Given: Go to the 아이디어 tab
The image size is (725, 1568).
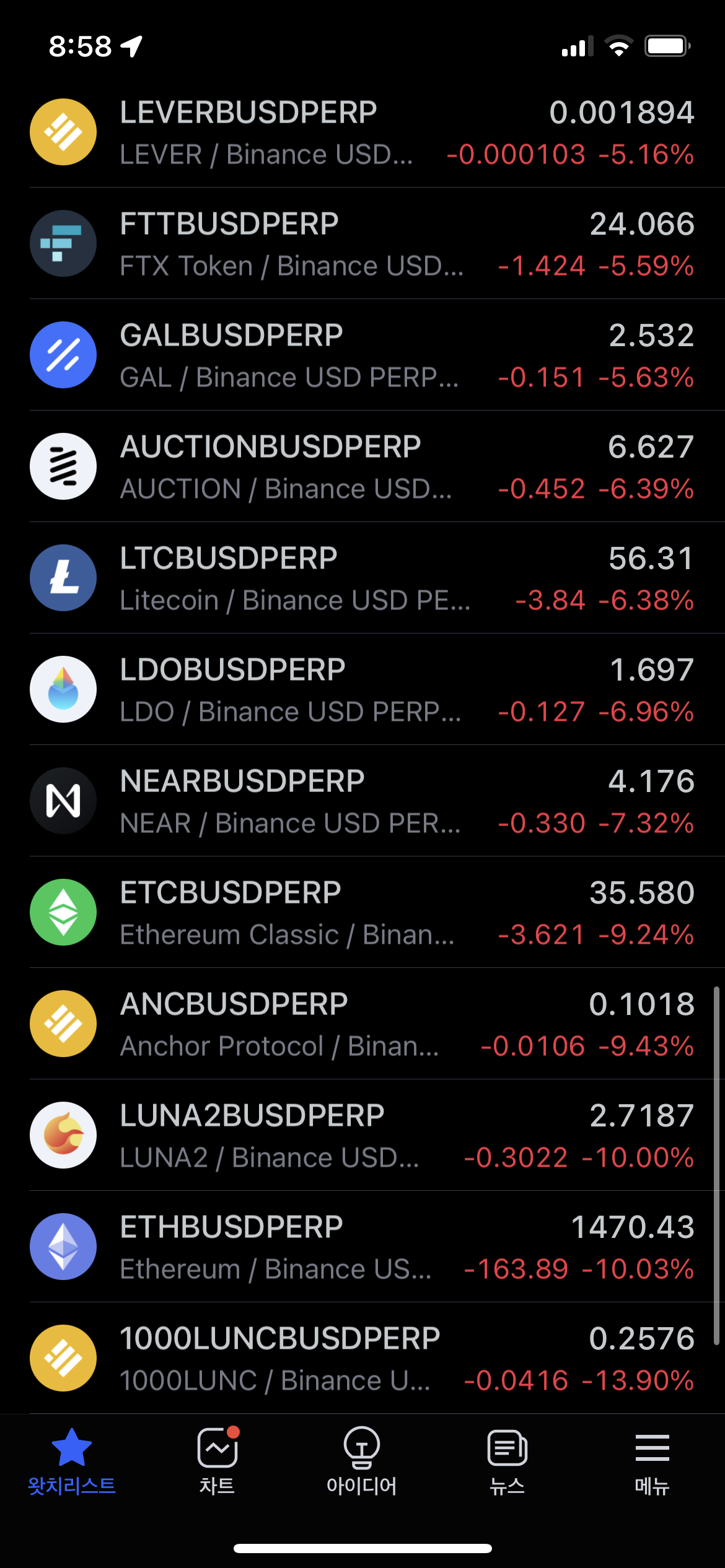Looking at the screenshot, I should point(362,1461).
